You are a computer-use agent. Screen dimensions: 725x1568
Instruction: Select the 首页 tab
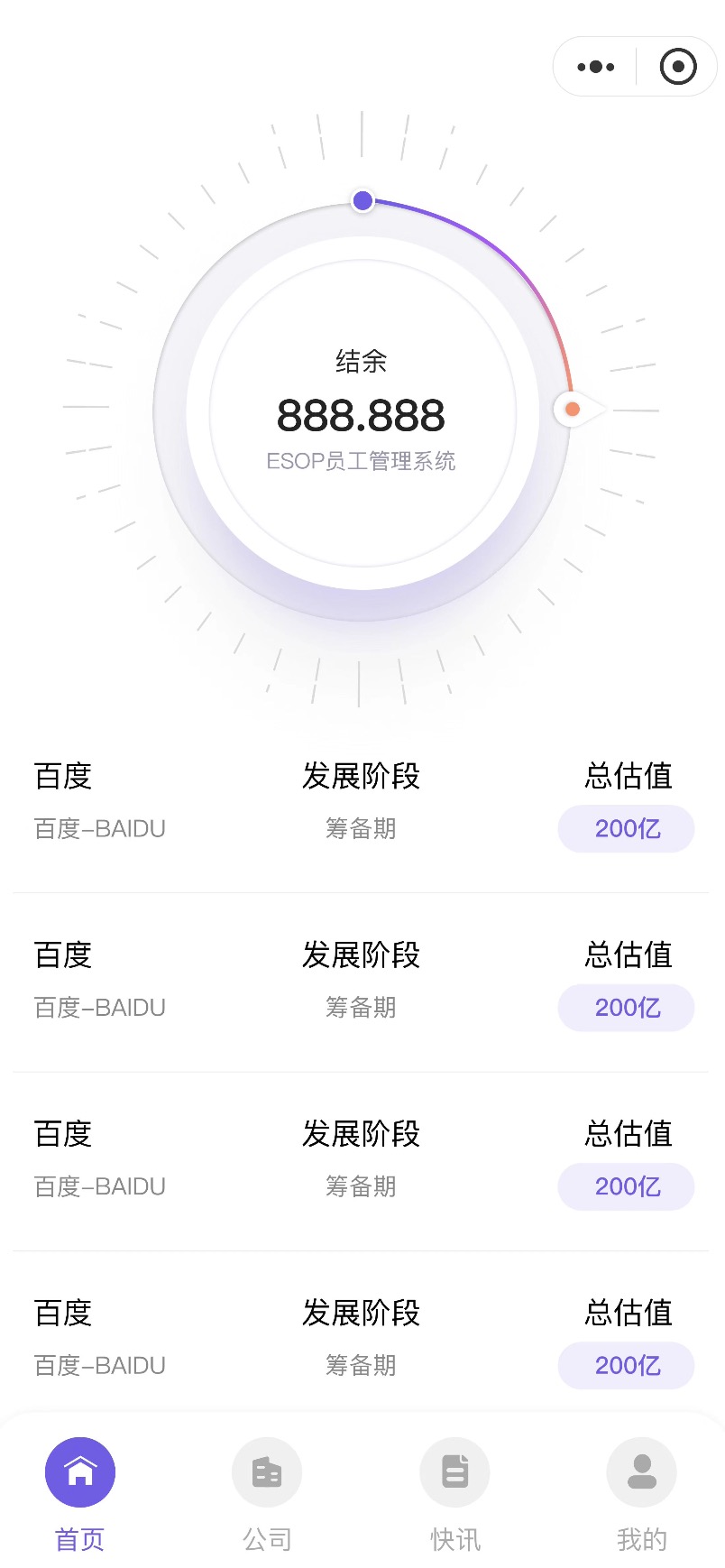tap(80, 1494)
